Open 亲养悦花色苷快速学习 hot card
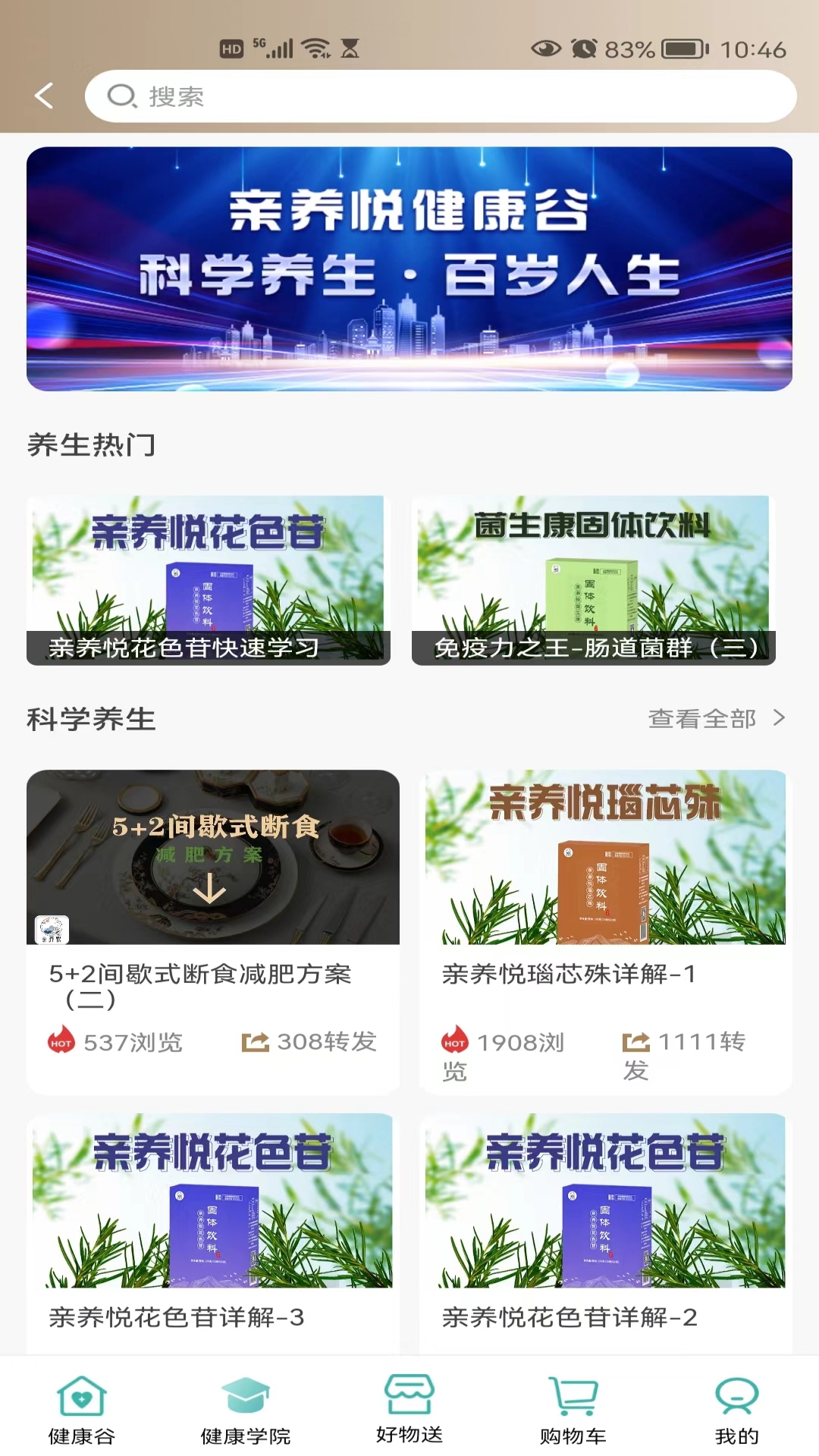Image resolution: width=819 pixels, height=1456 pixels. click(209, 581)
